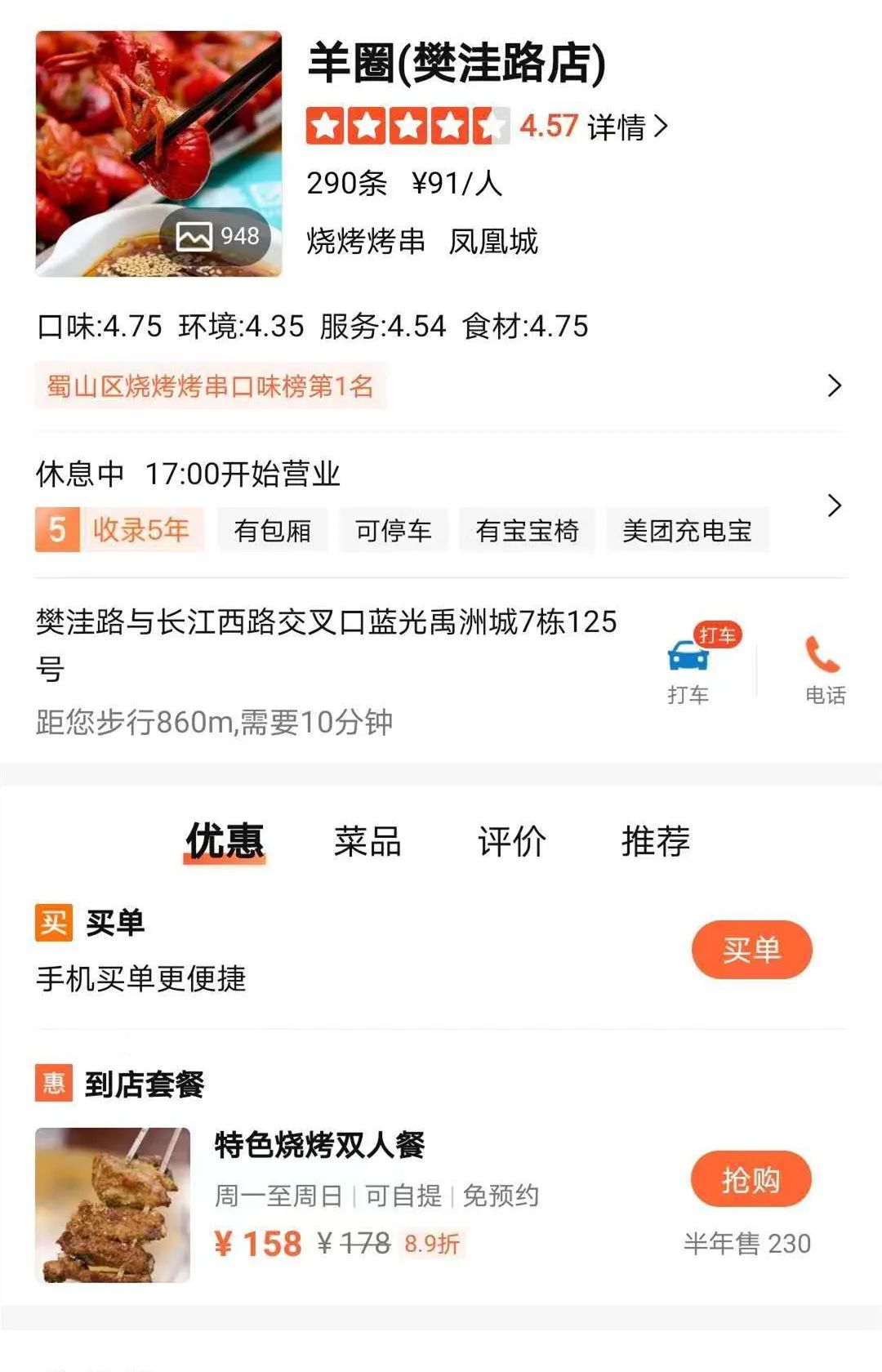
Task: Select the 有宝宝椅 baby-chair tag
Action: 529,530
